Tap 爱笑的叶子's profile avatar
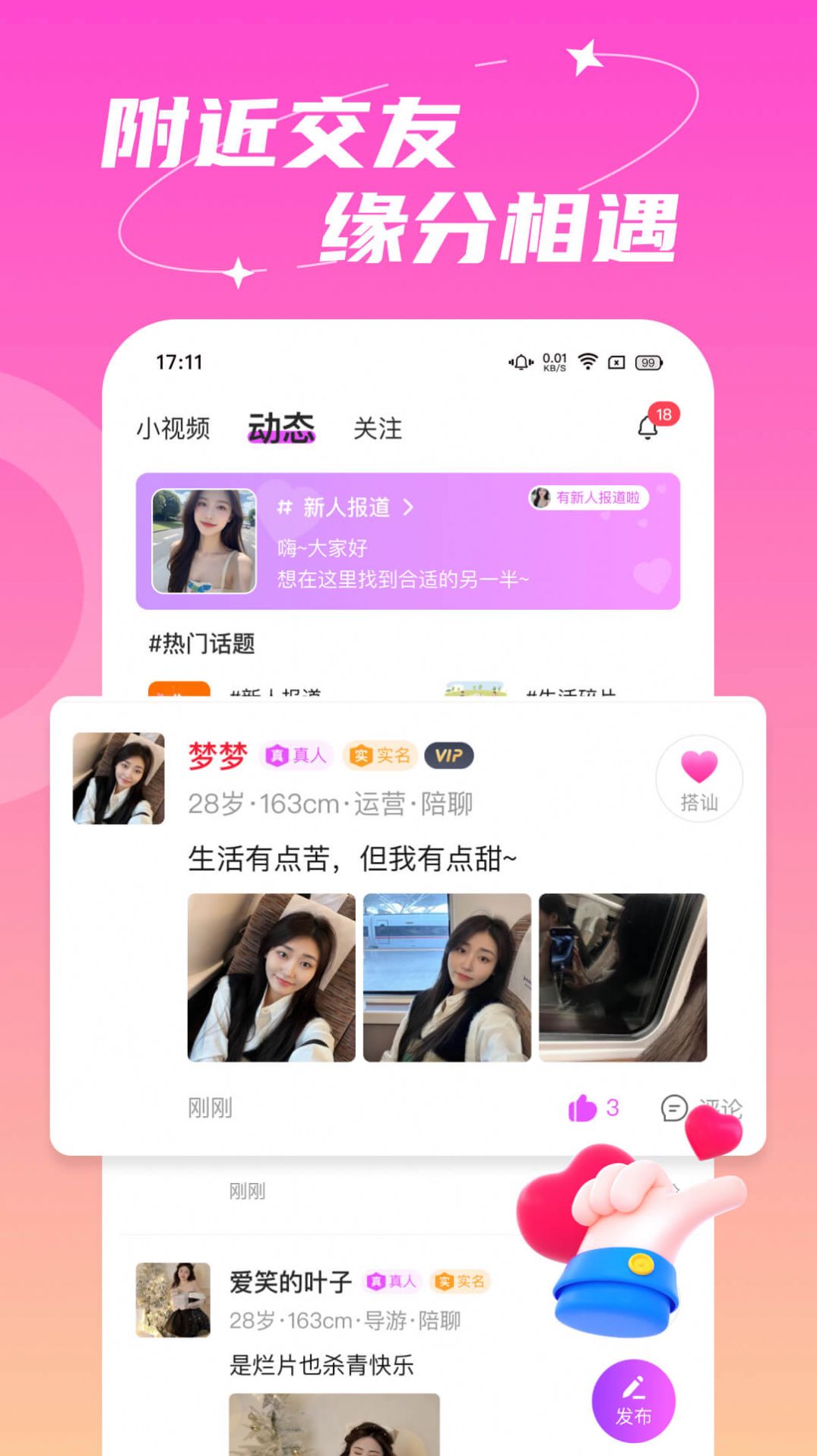Image resolution: width=817 pixels, height=1456 pixels. [x=174, y=1298]
